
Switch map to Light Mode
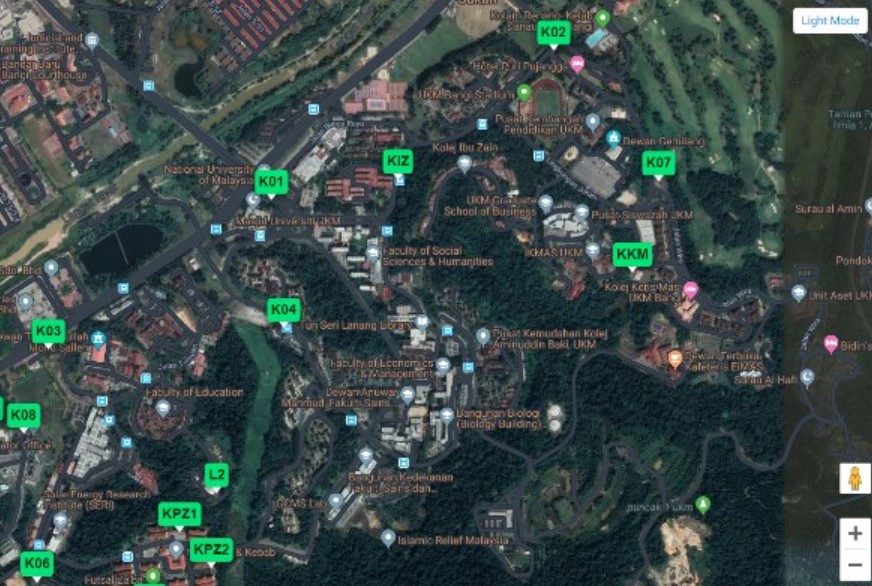point(830,21)
